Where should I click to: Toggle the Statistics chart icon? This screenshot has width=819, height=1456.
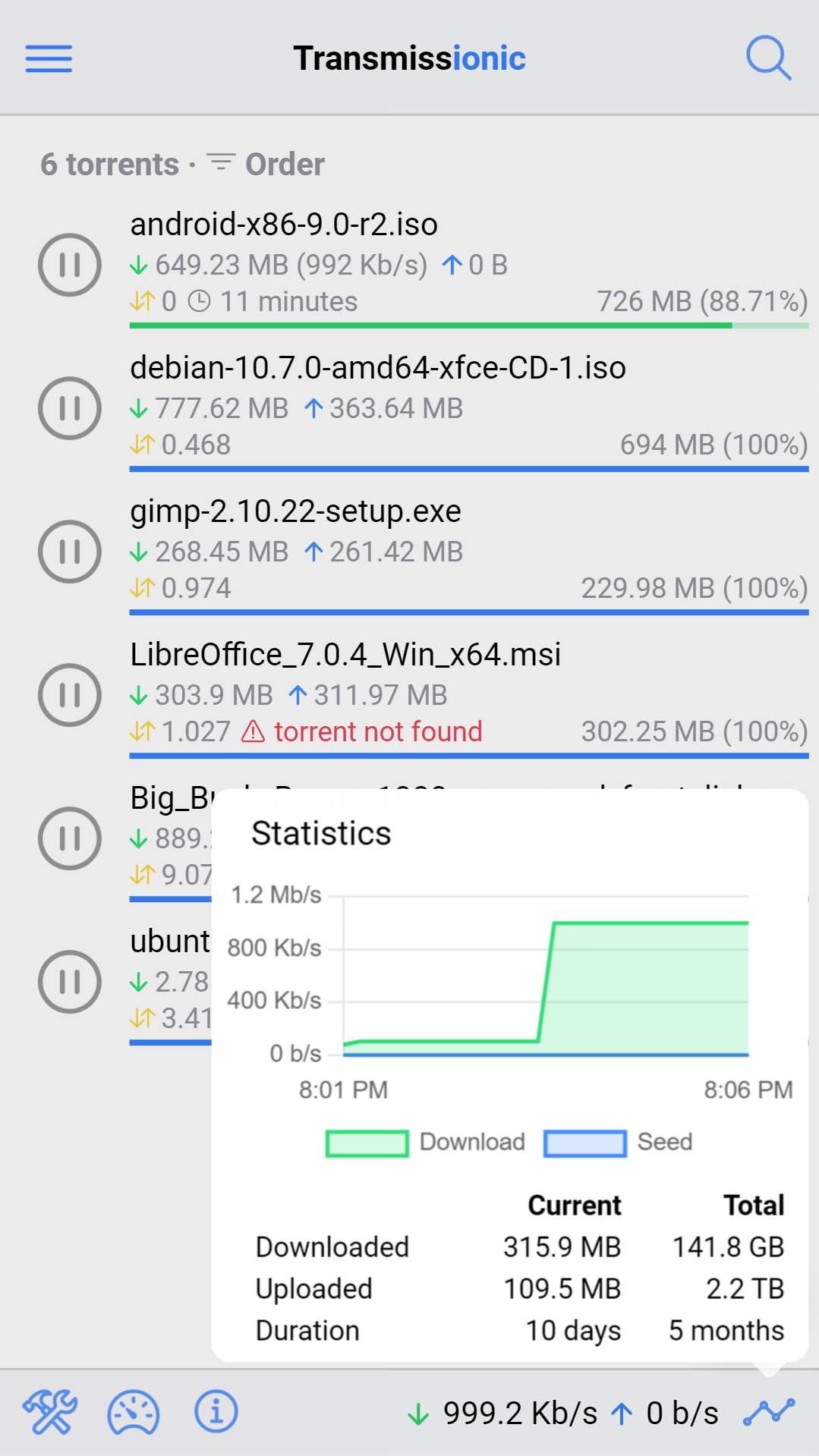[x=768, y=1412]
